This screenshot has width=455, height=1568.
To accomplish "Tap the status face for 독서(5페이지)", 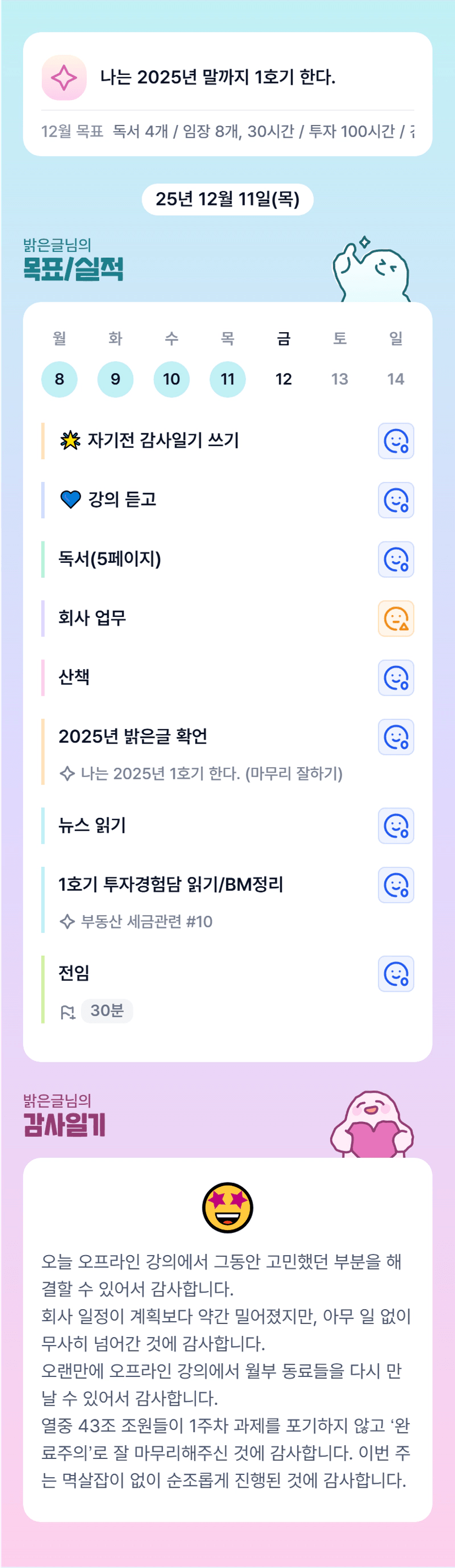I will (396, 560).
